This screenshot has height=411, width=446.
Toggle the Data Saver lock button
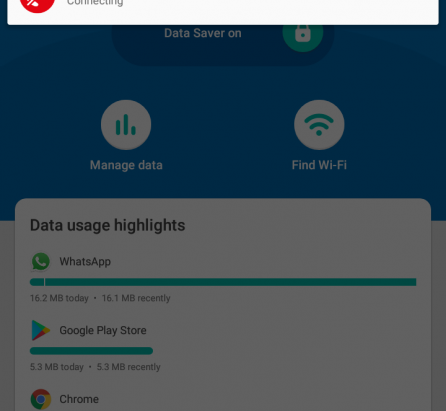click(303, 34)
